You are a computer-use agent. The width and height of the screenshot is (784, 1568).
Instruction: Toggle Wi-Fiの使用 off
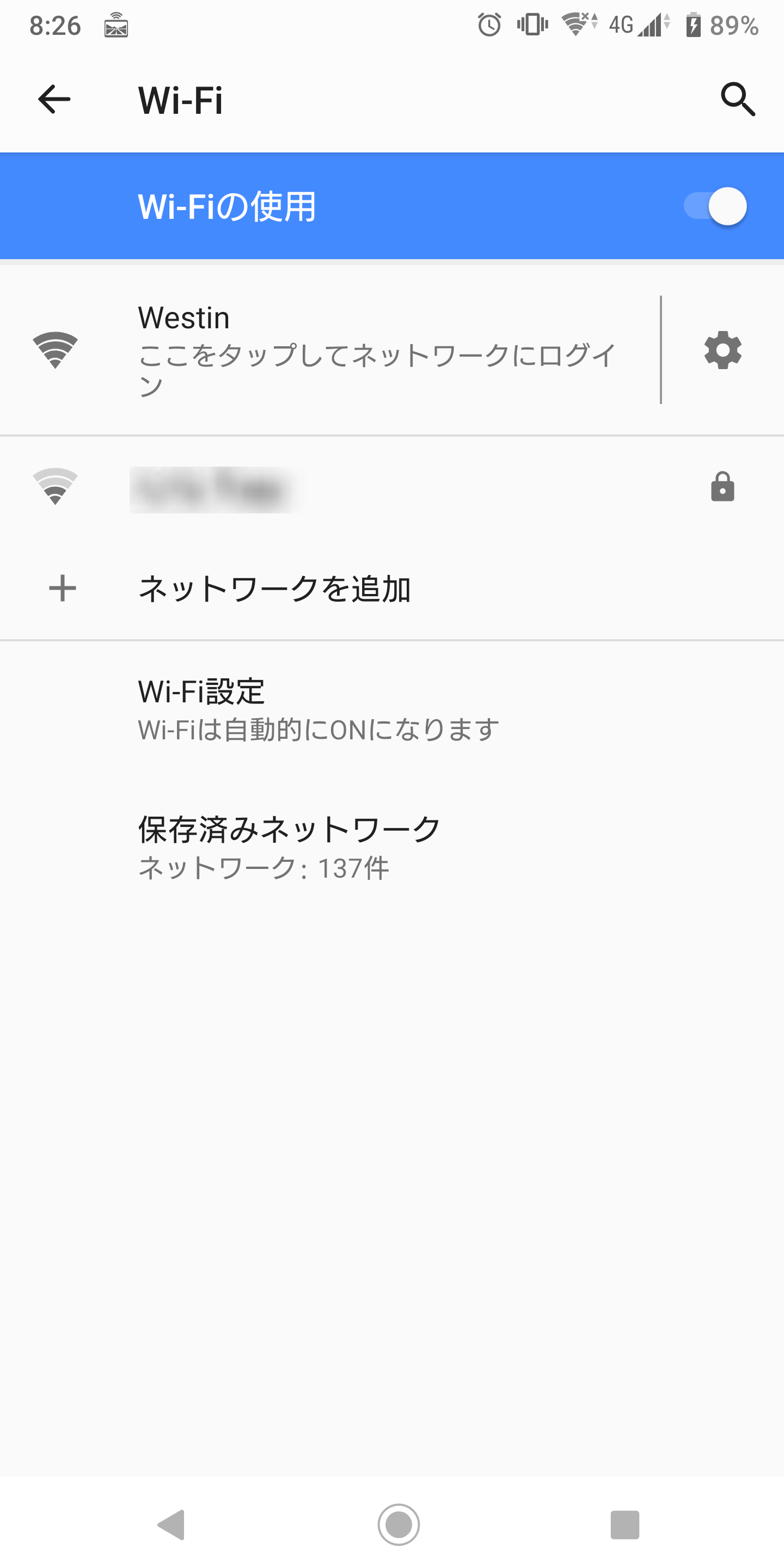[717, 205]
